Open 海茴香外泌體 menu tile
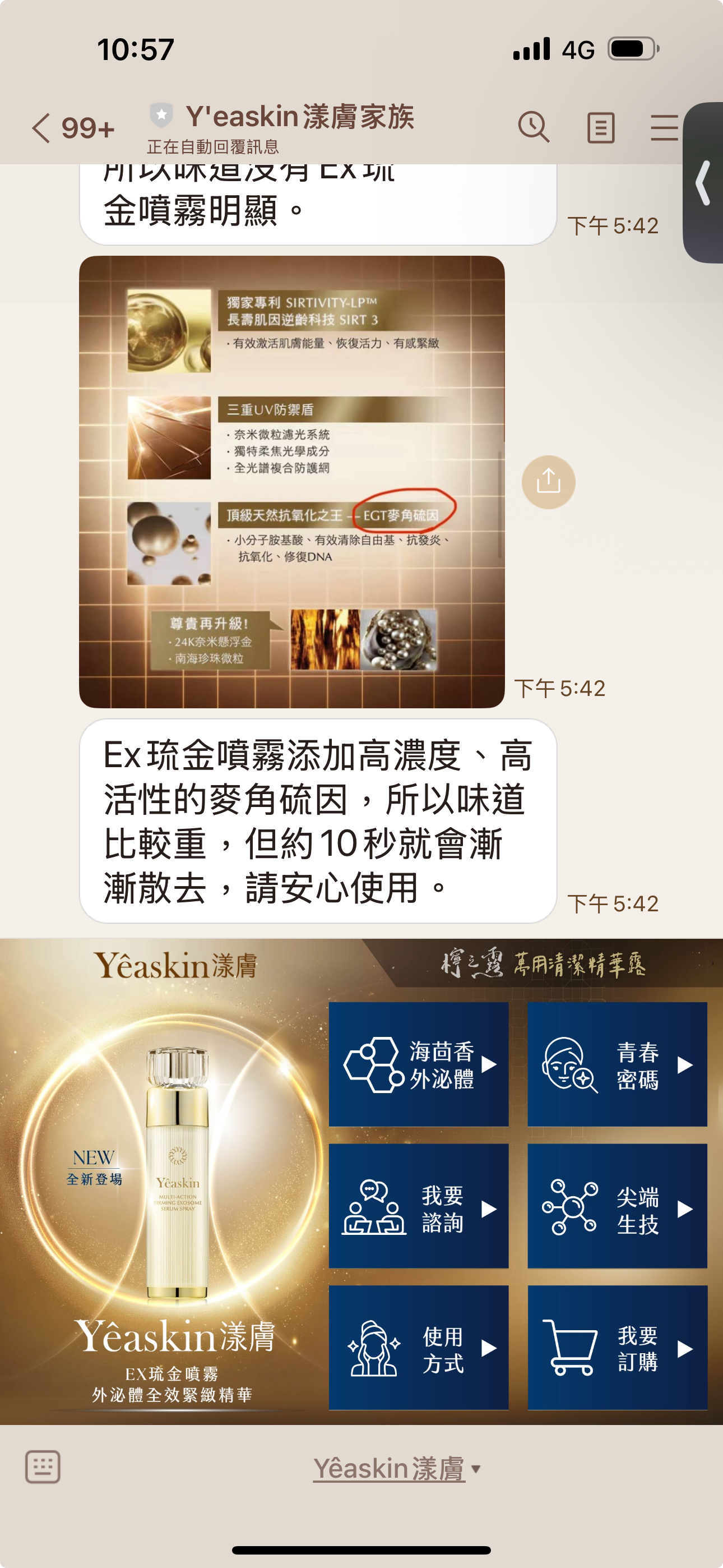The height and width of the screenshot is (1568, 723). click(x=418, y=1064)
